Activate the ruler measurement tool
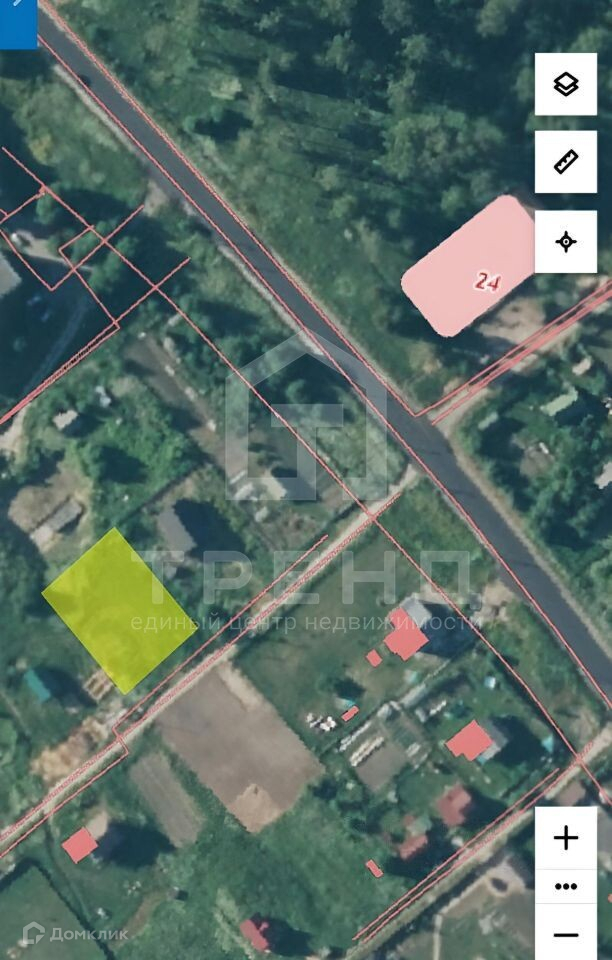 pos(566,162)
